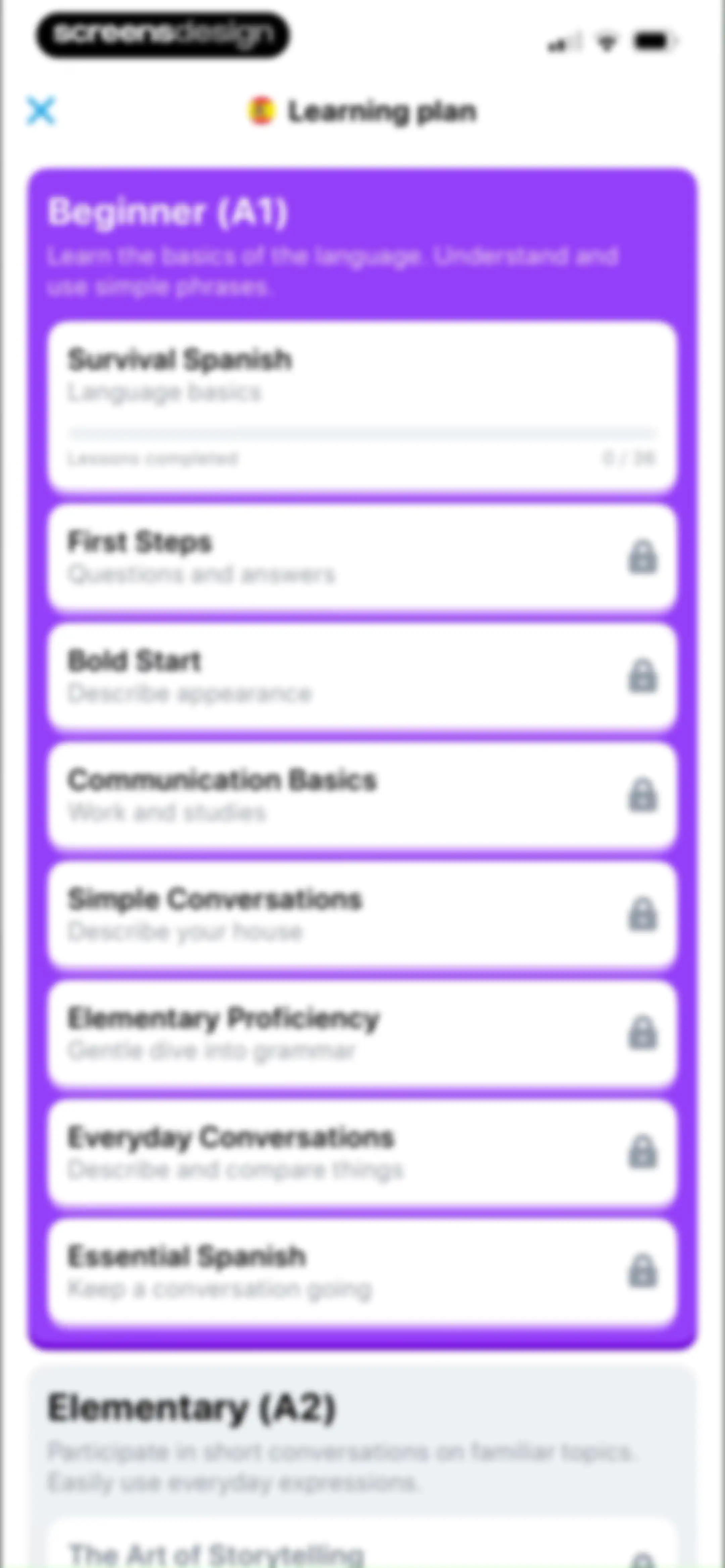Open the Essential Spanish course
The image size is (725, 1568).
coord(362,1272)
